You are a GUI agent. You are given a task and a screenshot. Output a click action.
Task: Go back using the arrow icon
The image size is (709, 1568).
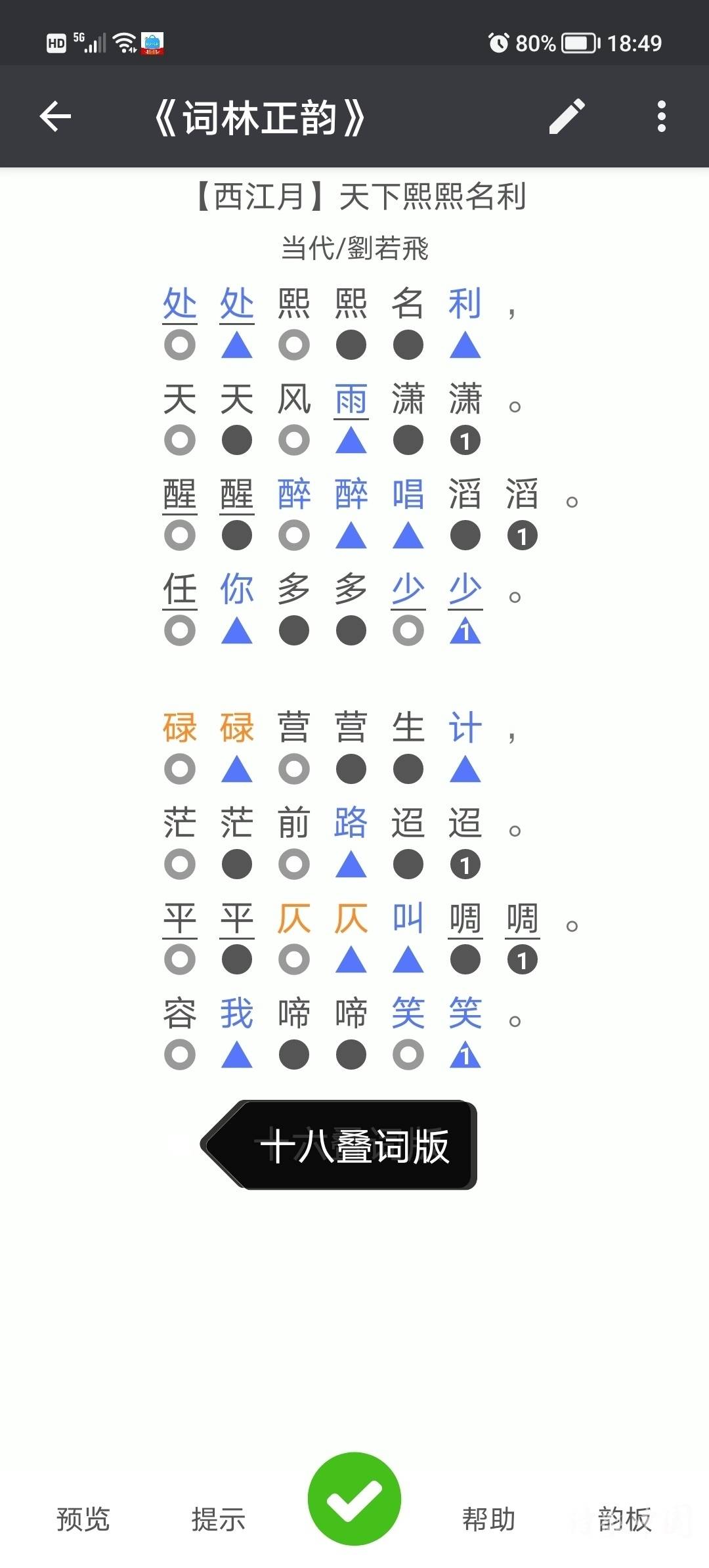pos(55,117)
